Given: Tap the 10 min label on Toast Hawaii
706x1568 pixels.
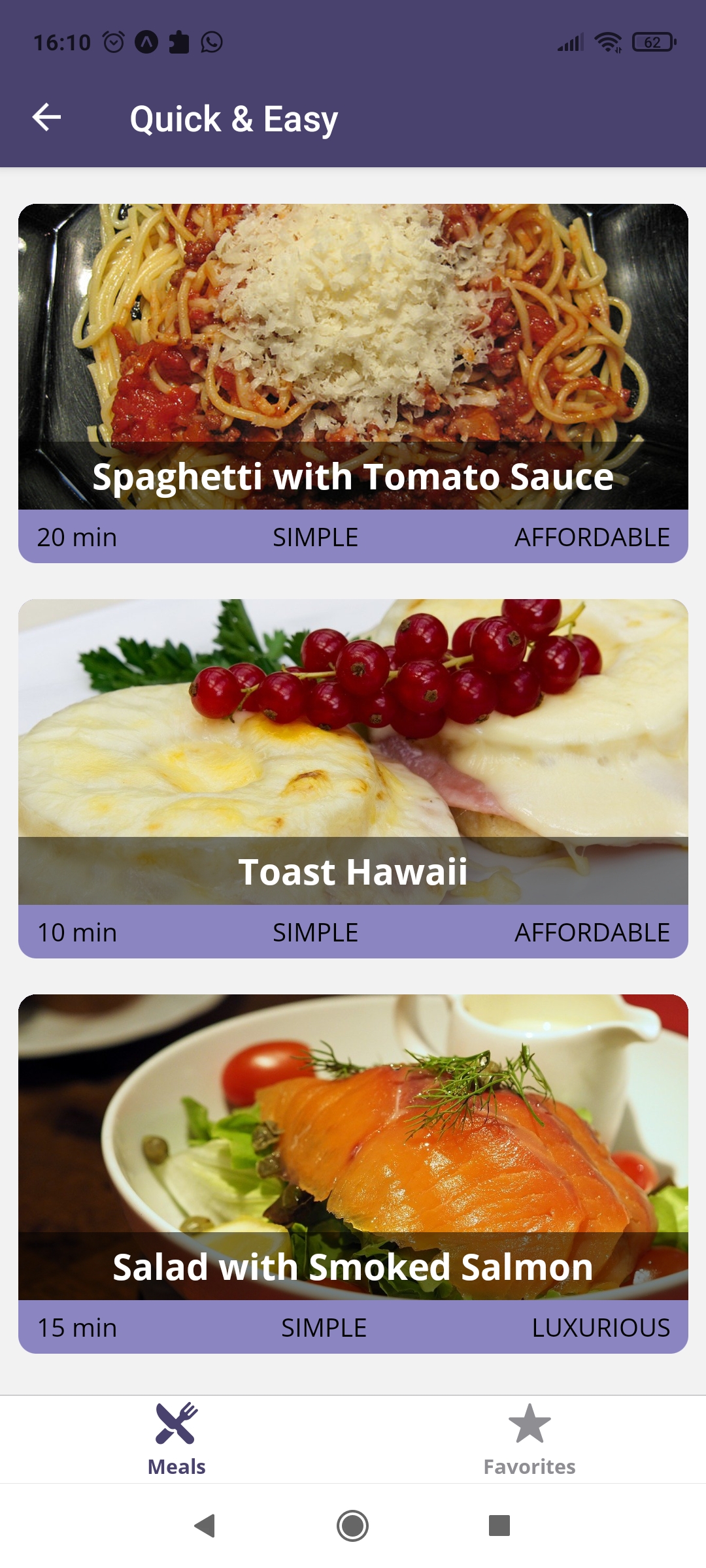Looking at the screenshot, I should coord(77,932).
